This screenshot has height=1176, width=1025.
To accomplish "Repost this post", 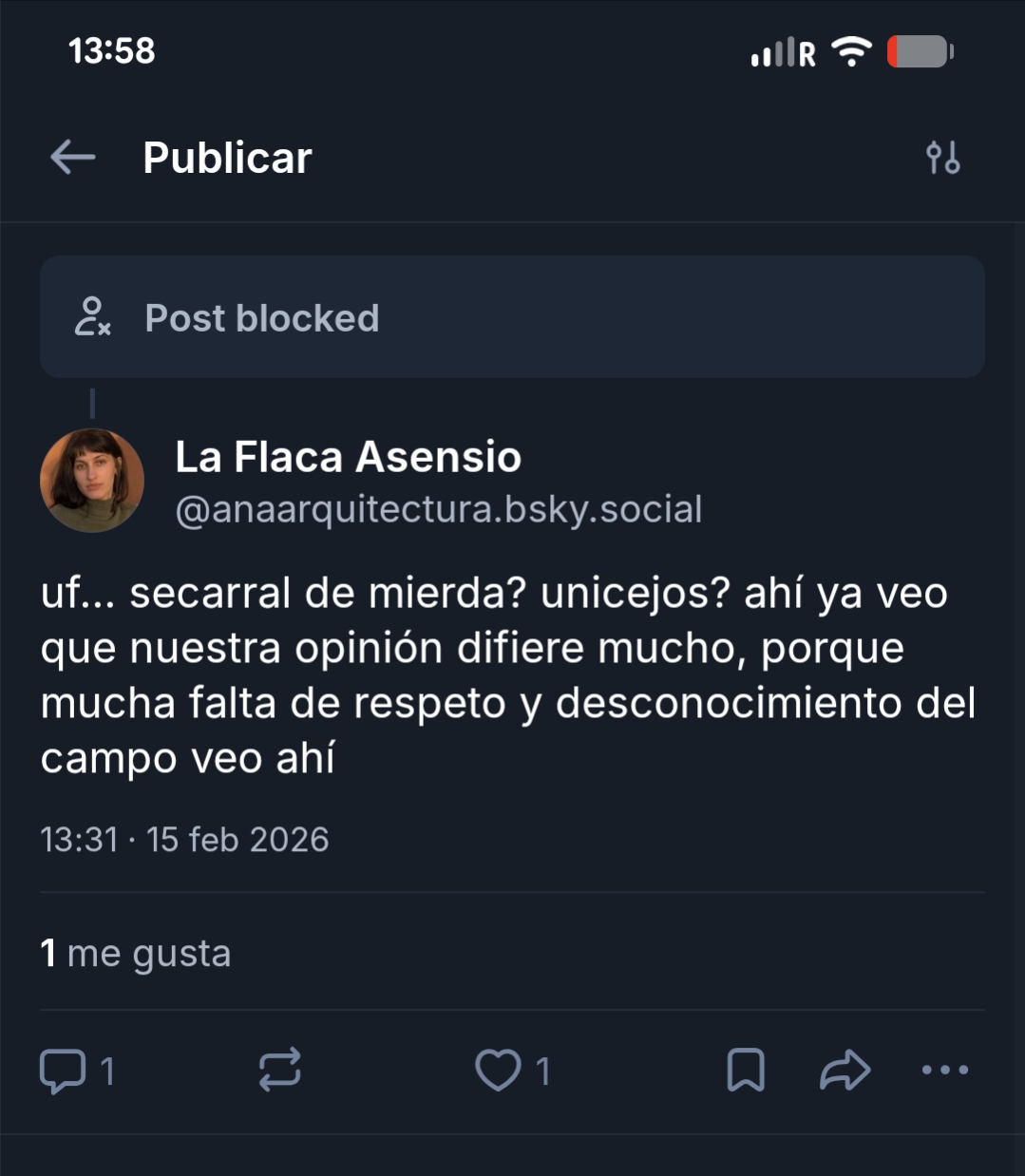I will (x=279, y=1070).
